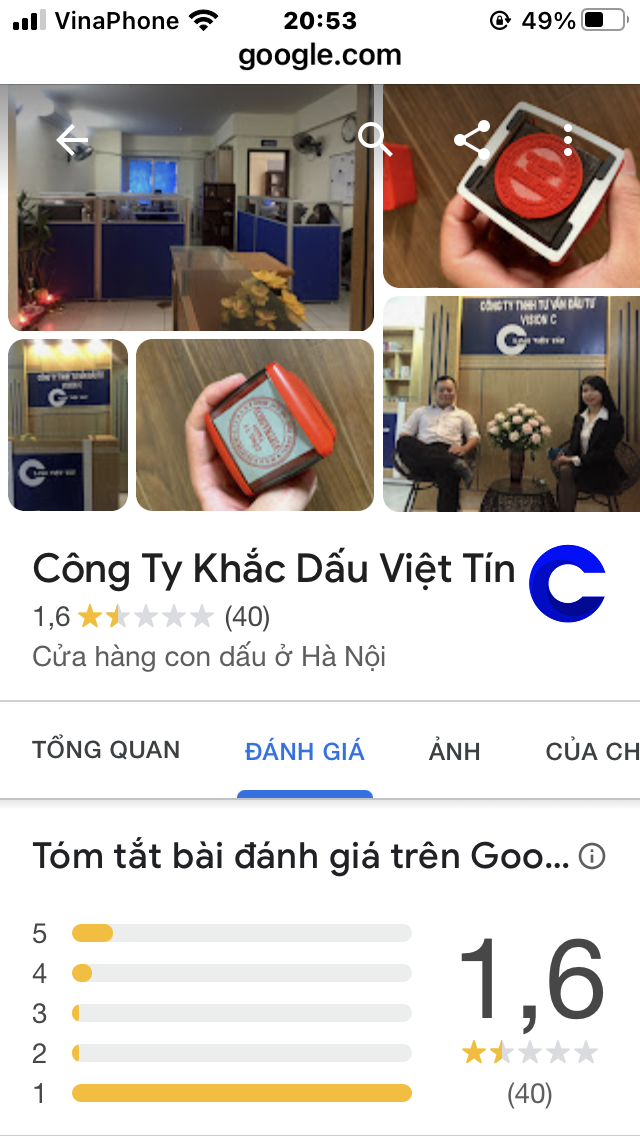Tap the info icon beside review summary

coord(593,857)
